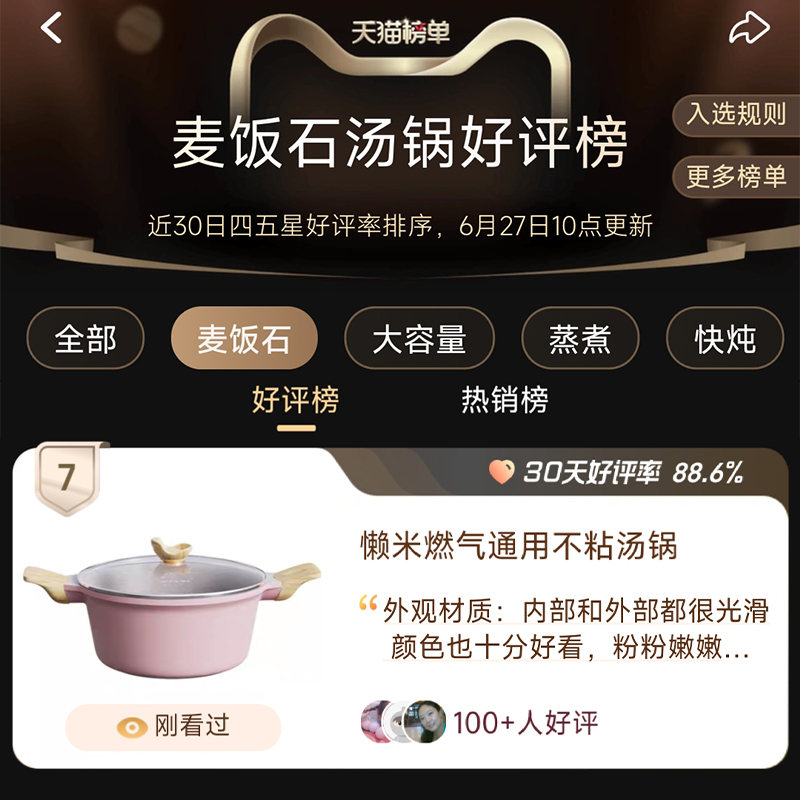Open the 入选规则 rules page
The height and width of the screenshot is (800, 800).
(736, 114)
